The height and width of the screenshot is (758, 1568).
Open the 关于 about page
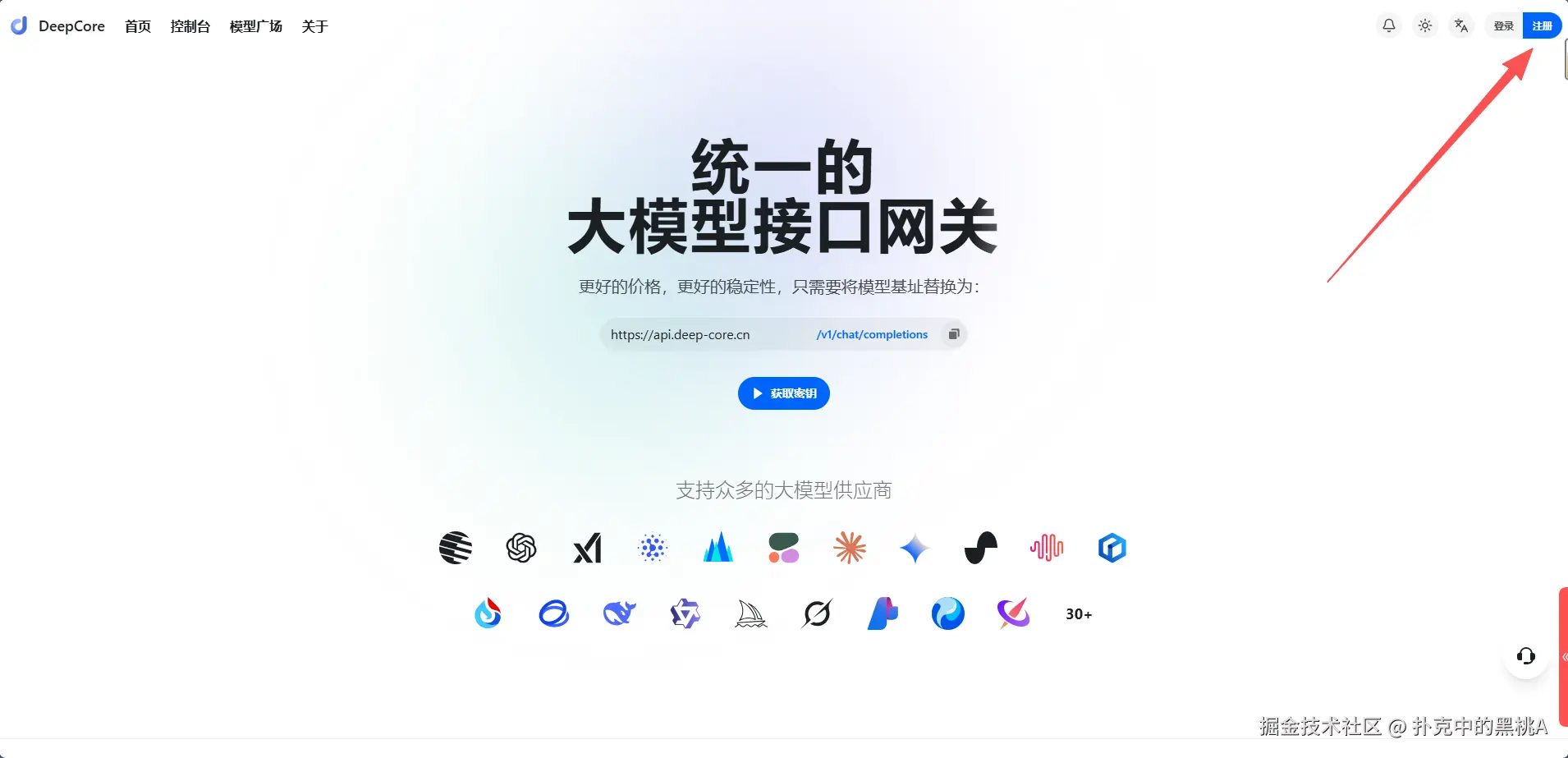click(314, 26)
